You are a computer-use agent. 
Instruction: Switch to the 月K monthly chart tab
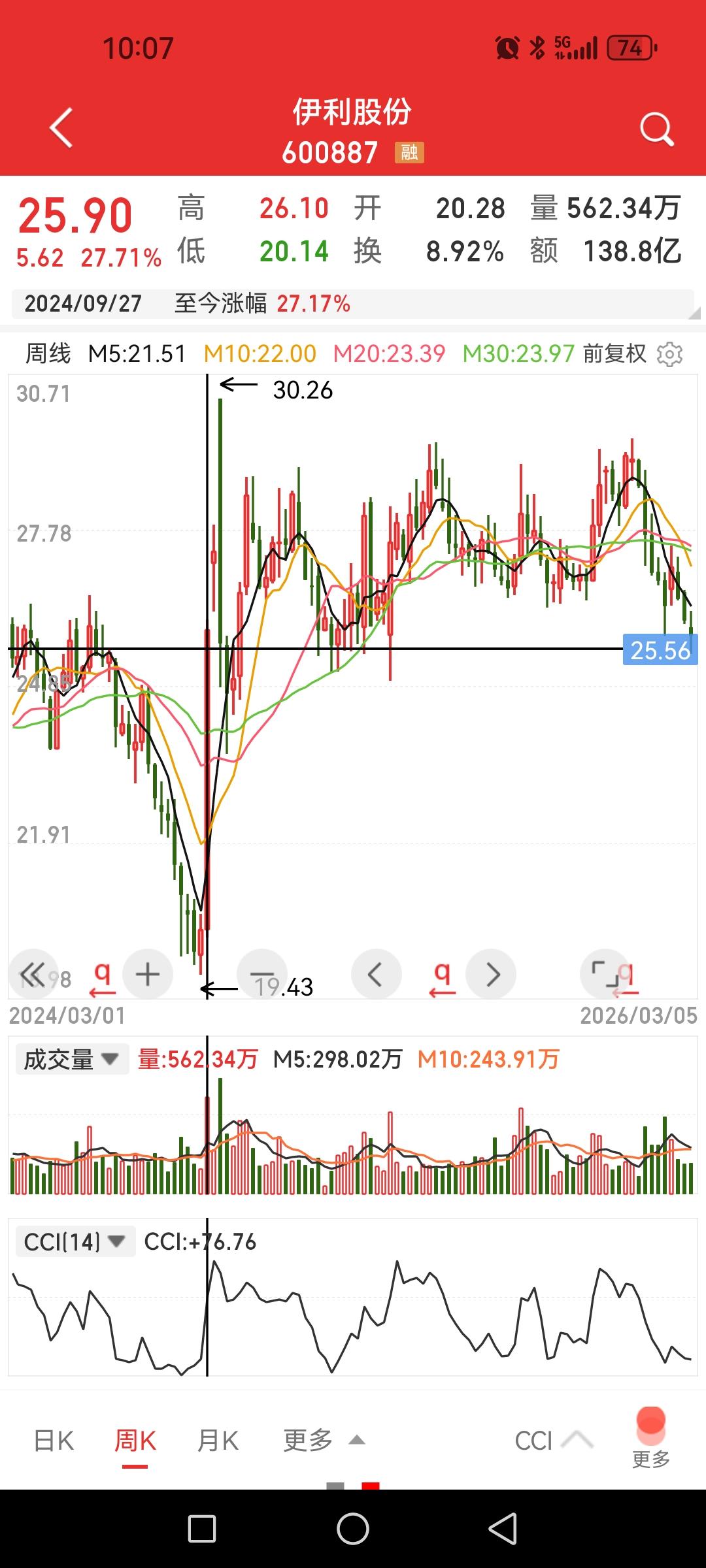tap(218, 1441)
